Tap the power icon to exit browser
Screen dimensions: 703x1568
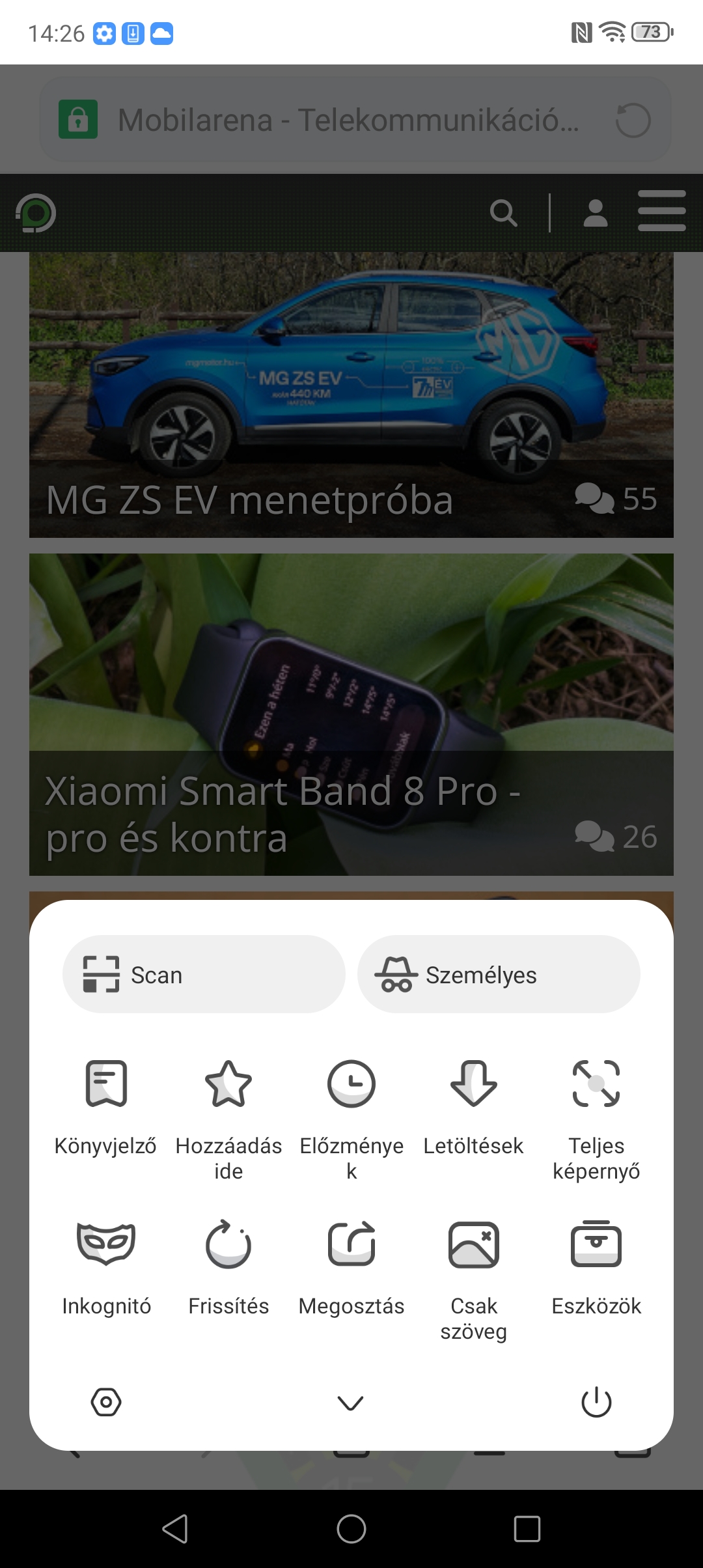596,1402
